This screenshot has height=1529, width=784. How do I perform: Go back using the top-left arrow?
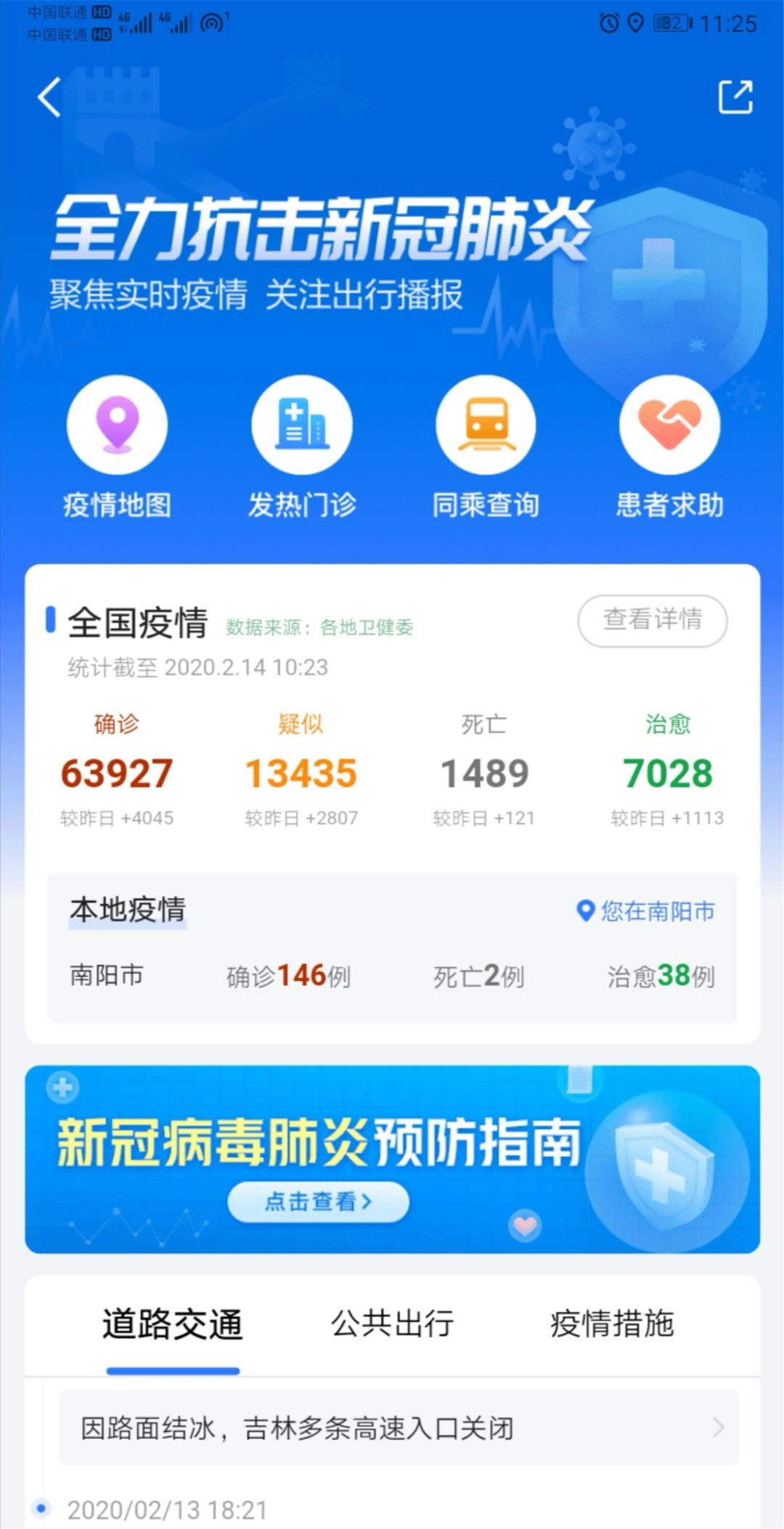coord(49,97)
